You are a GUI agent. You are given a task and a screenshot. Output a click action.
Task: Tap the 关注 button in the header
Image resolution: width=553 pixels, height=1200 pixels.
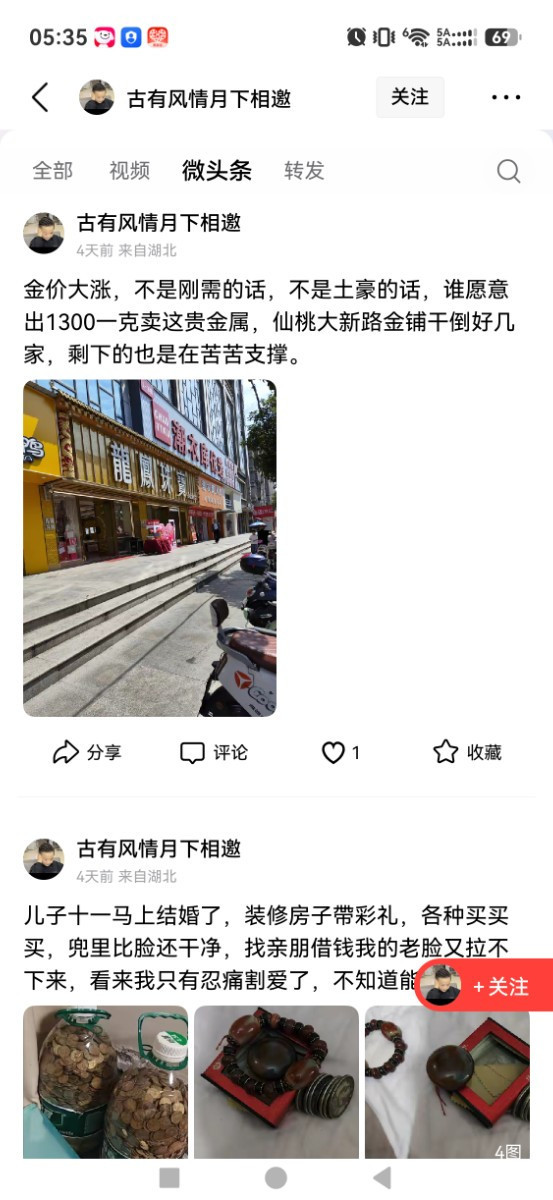click(x=410, y=97)
